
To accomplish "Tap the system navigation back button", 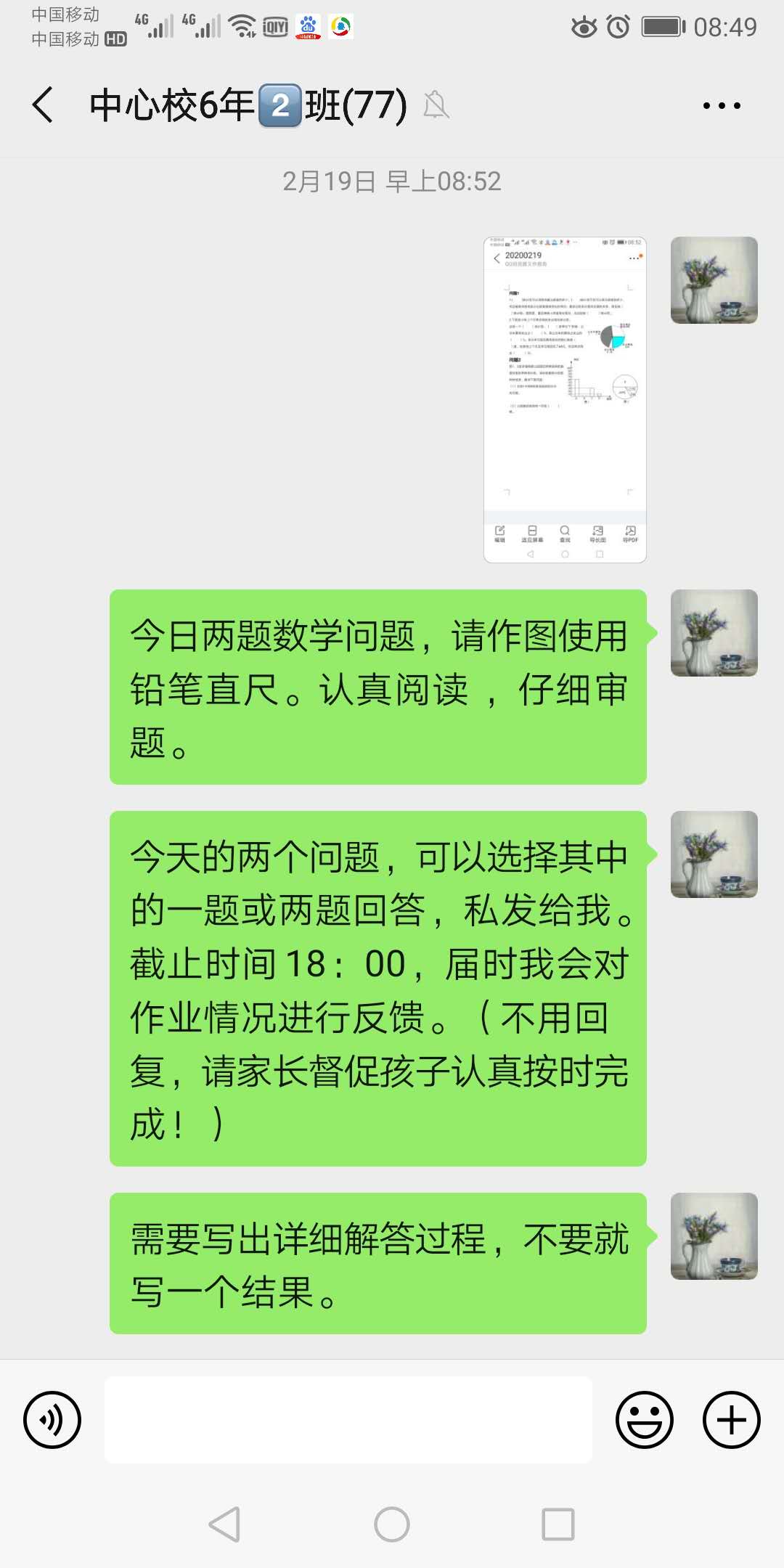I will (224, 1524).
